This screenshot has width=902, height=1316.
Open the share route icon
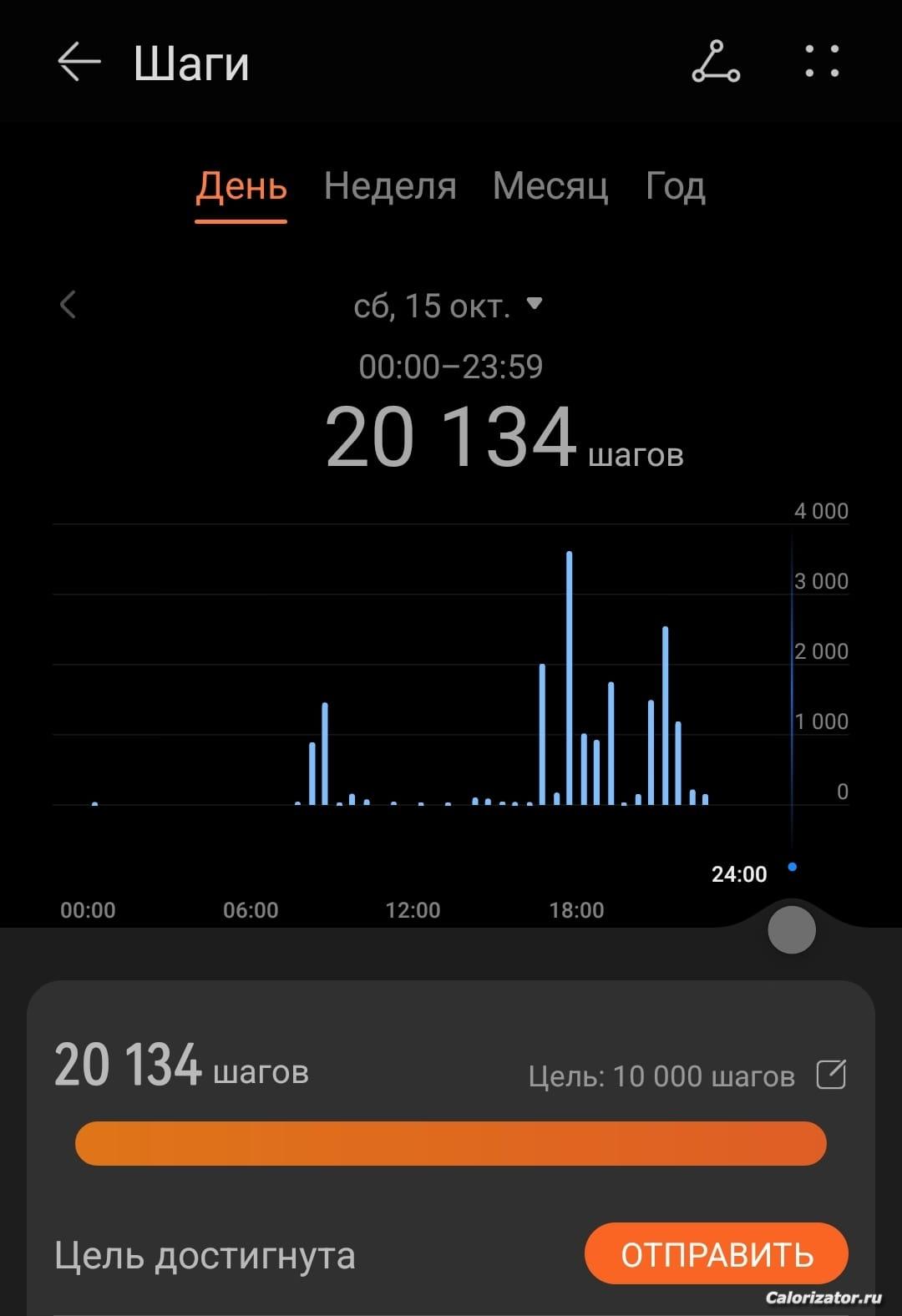click(x=716, y=63)
